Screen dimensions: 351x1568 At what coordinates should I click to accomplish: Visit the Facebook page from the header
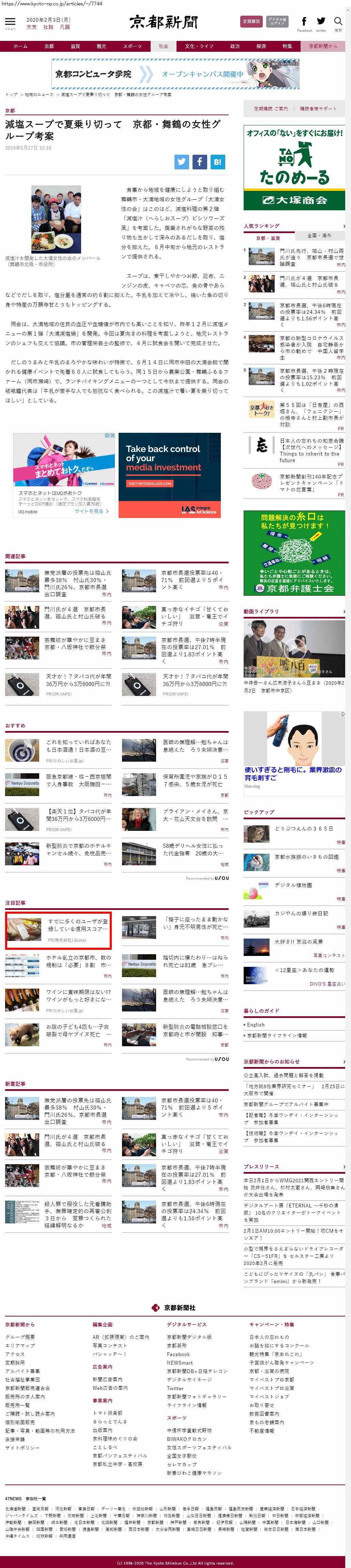pyautogui.click(x=304, y=22)
